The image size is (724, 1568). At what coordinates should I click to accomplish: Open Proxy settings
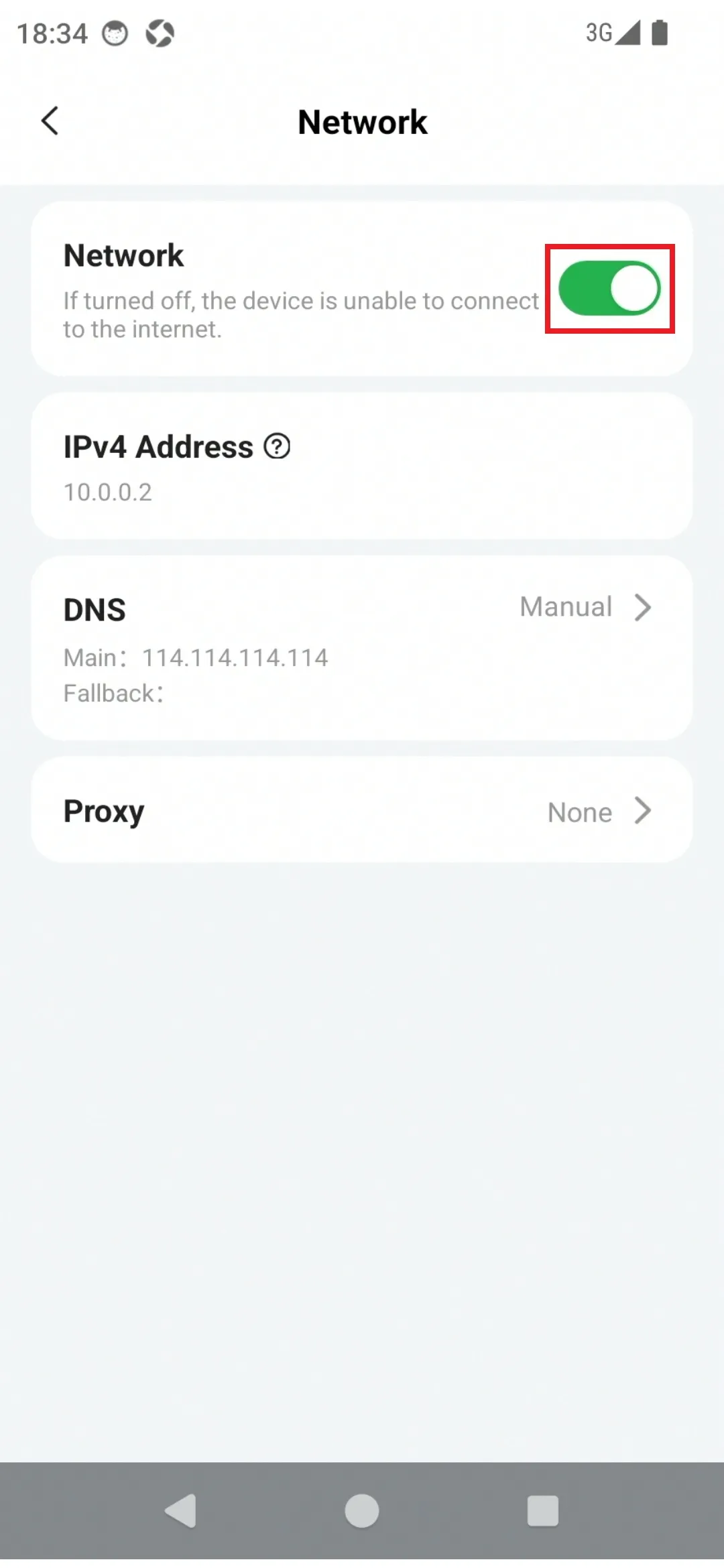tap(362, 810)
